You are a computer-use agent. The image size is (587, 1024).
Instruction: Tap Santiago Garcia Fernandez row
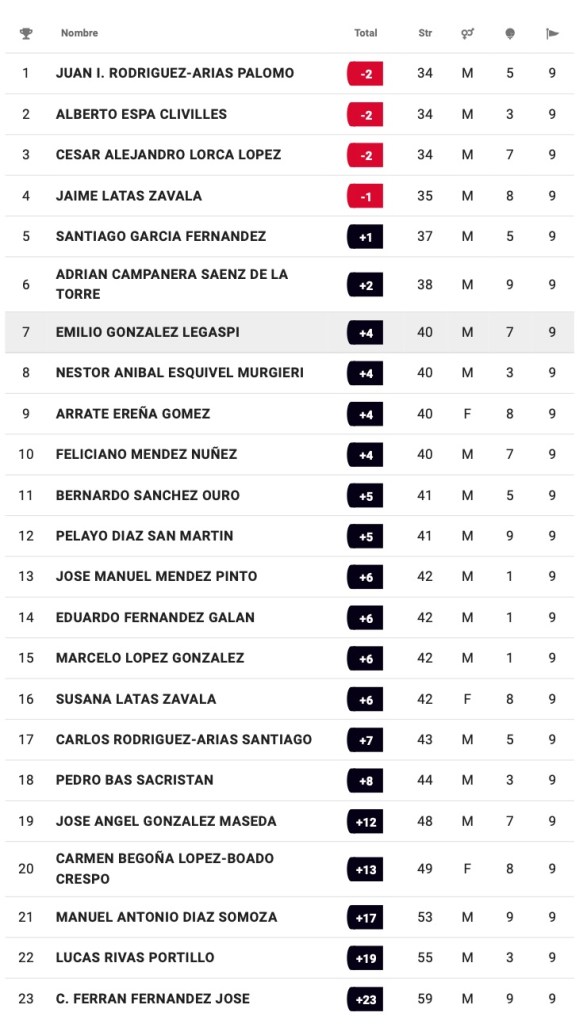(x=289, y=236)
